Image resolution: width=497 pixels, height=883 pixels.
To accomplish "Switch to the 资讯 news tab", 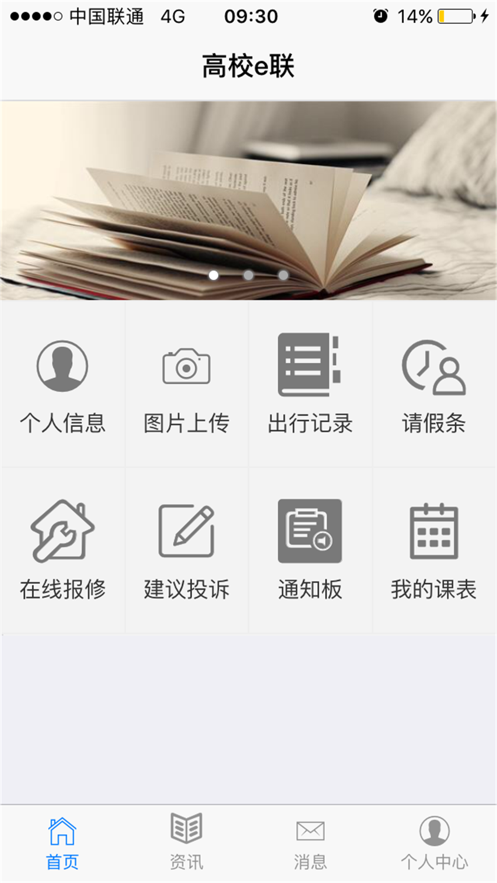I will pyautogui.click(x=186, y=844).
